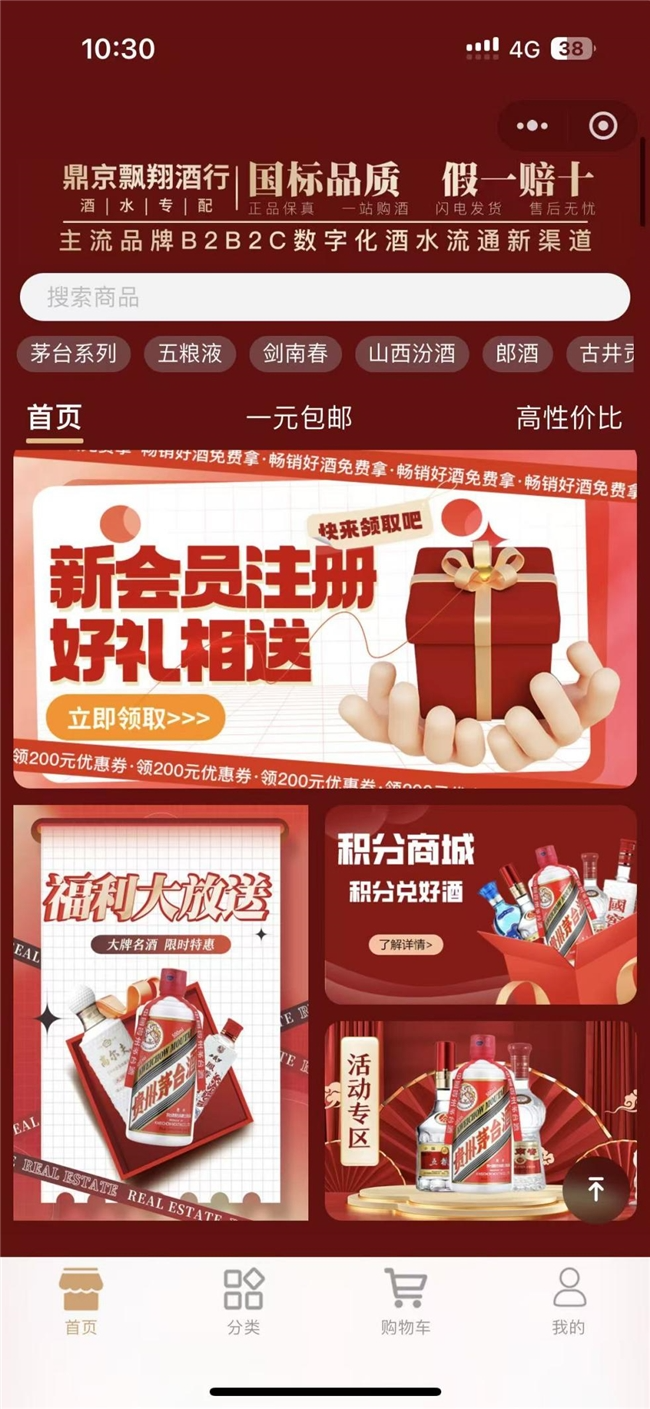Choose the 剑南春 category chip
The width and height of the screenshot is (650, 1409).
point(295,354)
